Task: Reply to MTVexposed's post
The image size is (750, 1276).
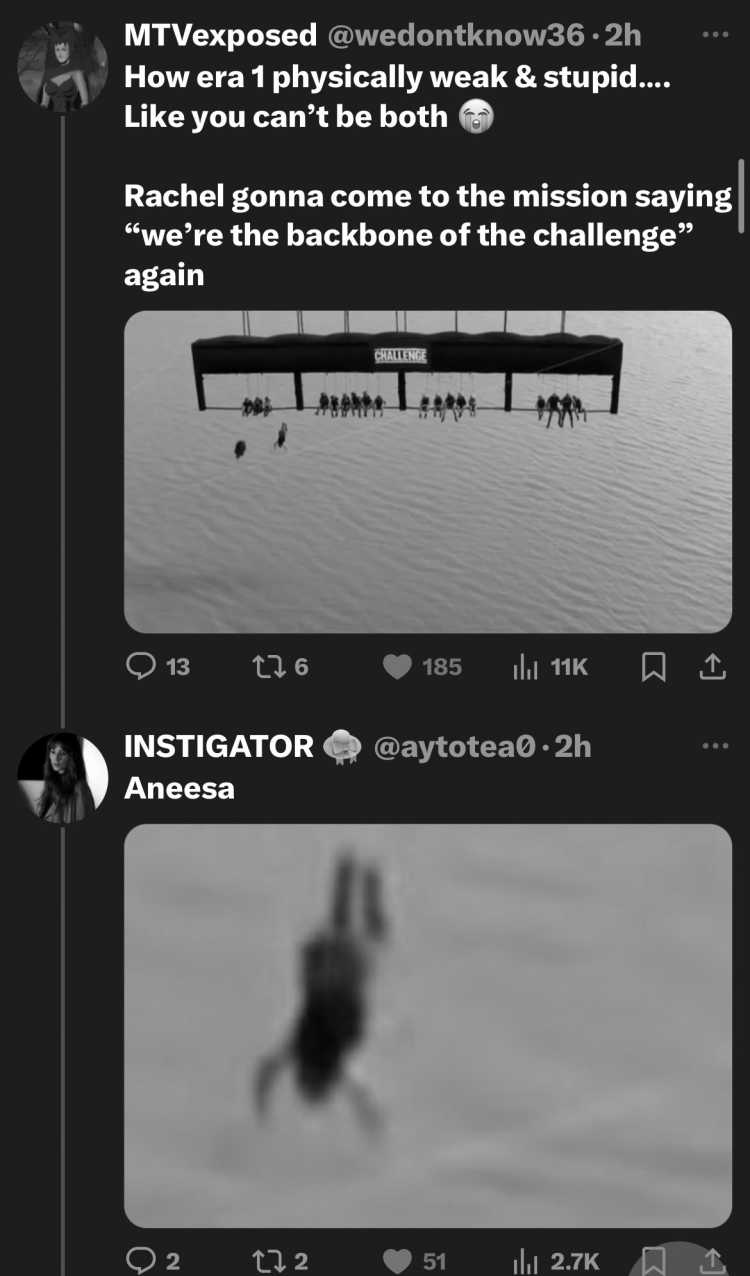Action: (158, 666)
